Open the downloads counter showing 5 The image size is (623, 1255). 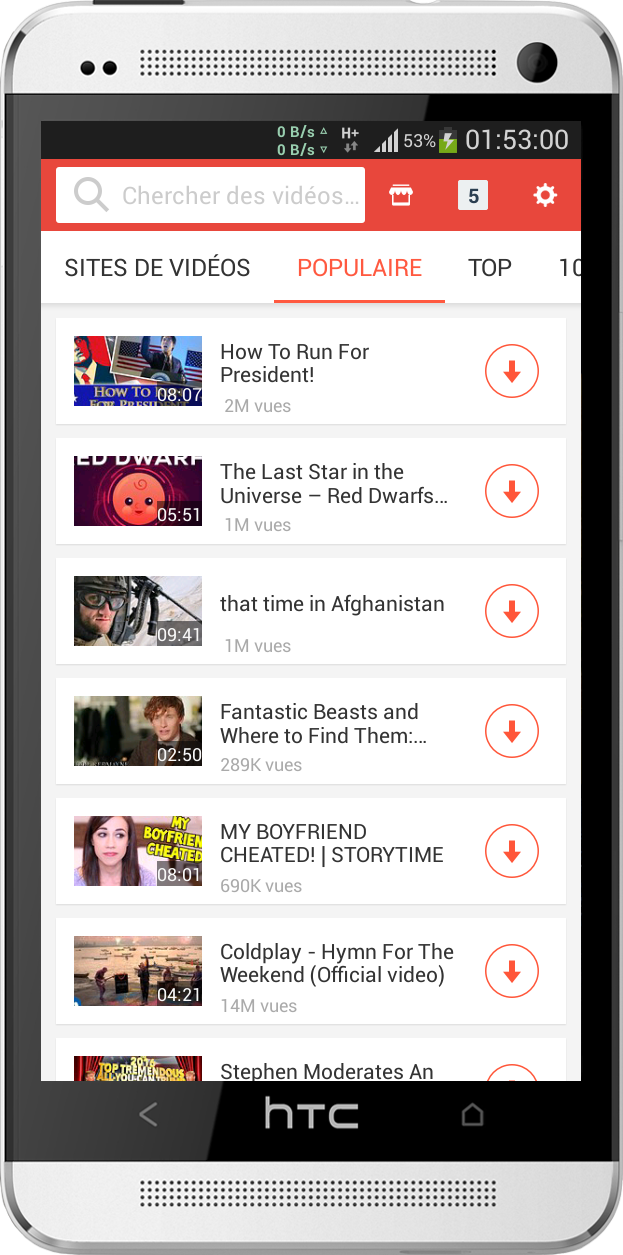pos(473,195)
